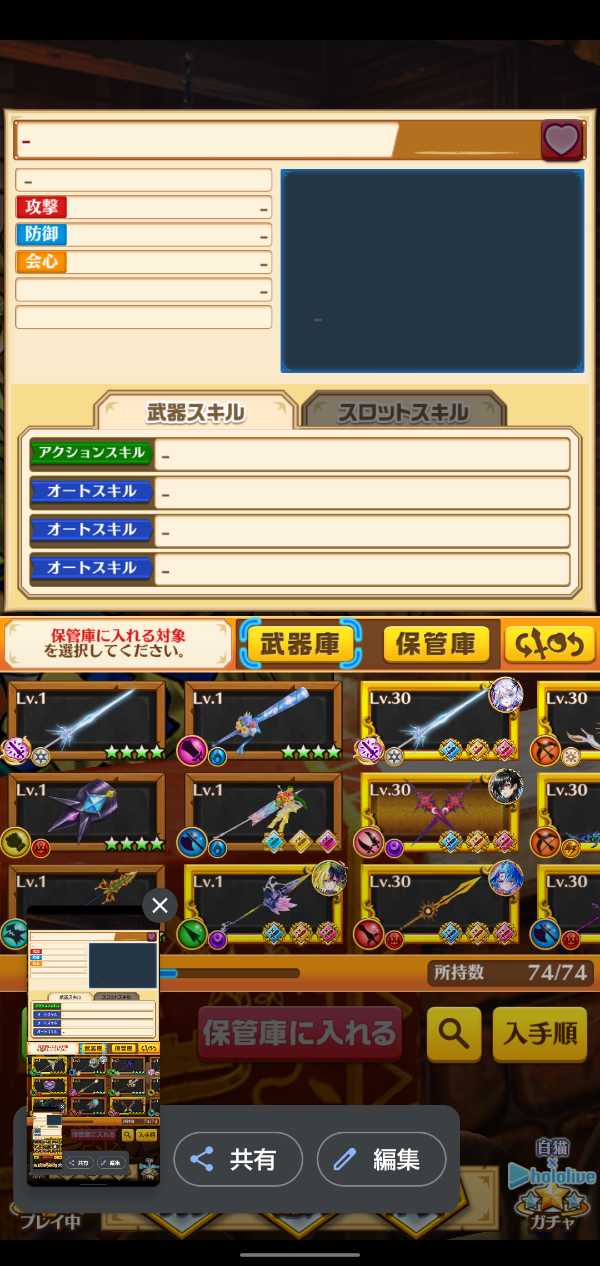Screen dimensions: 600x1266
Task: Select the Lv.1 blue ice spear weapon
Action: 87,722
